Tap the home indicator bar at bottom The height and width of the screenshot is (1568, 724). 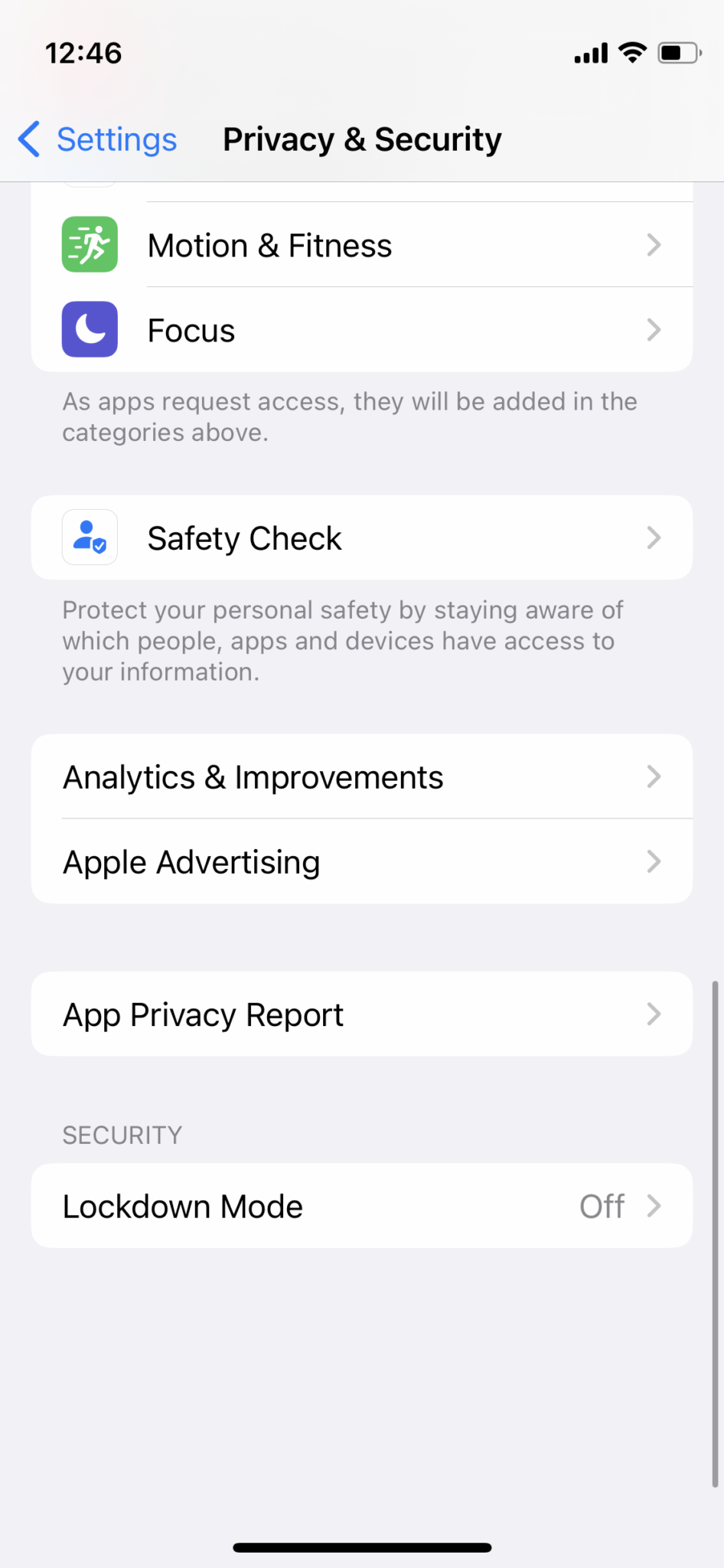coord(361,1546)
